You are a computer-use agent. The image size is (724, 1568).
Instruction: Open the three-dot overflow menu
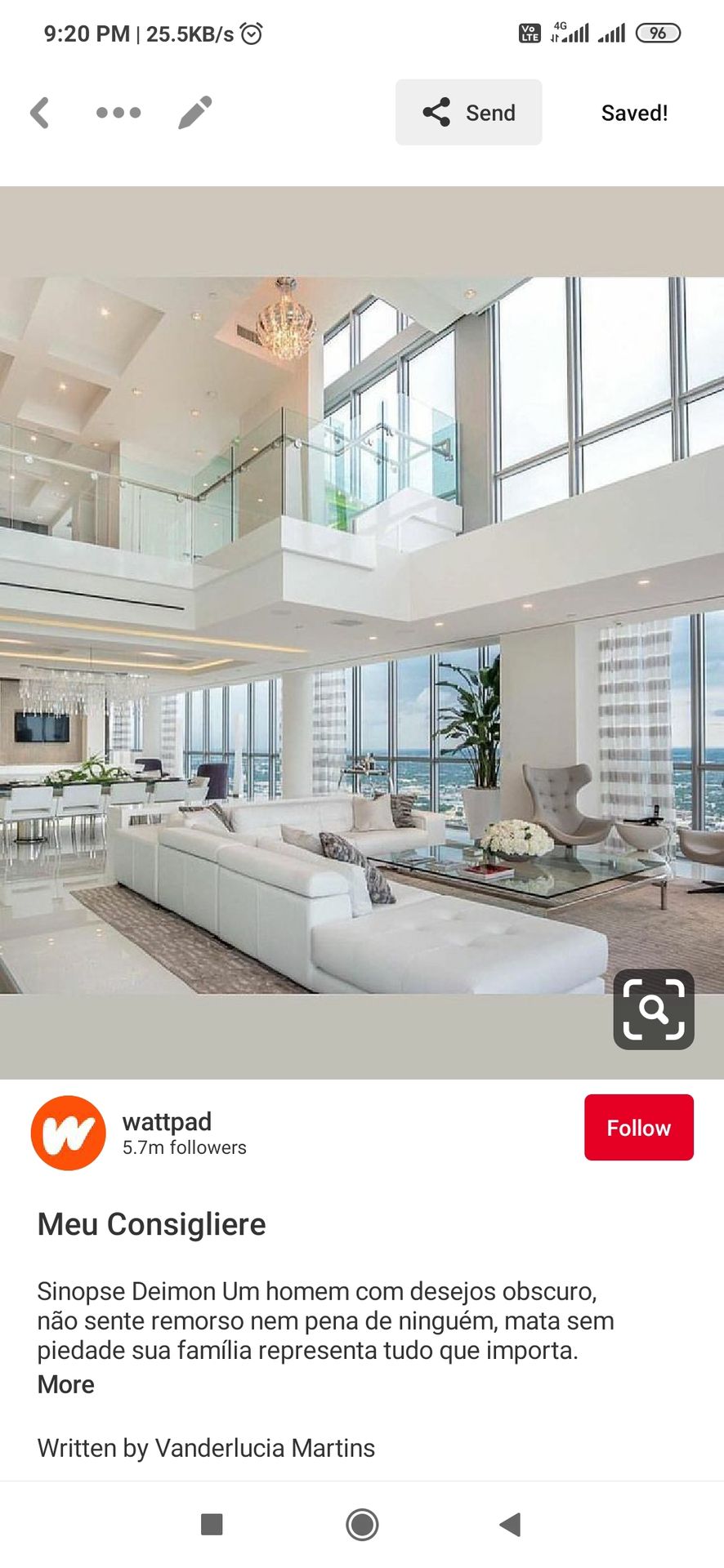tap(118, 113)
